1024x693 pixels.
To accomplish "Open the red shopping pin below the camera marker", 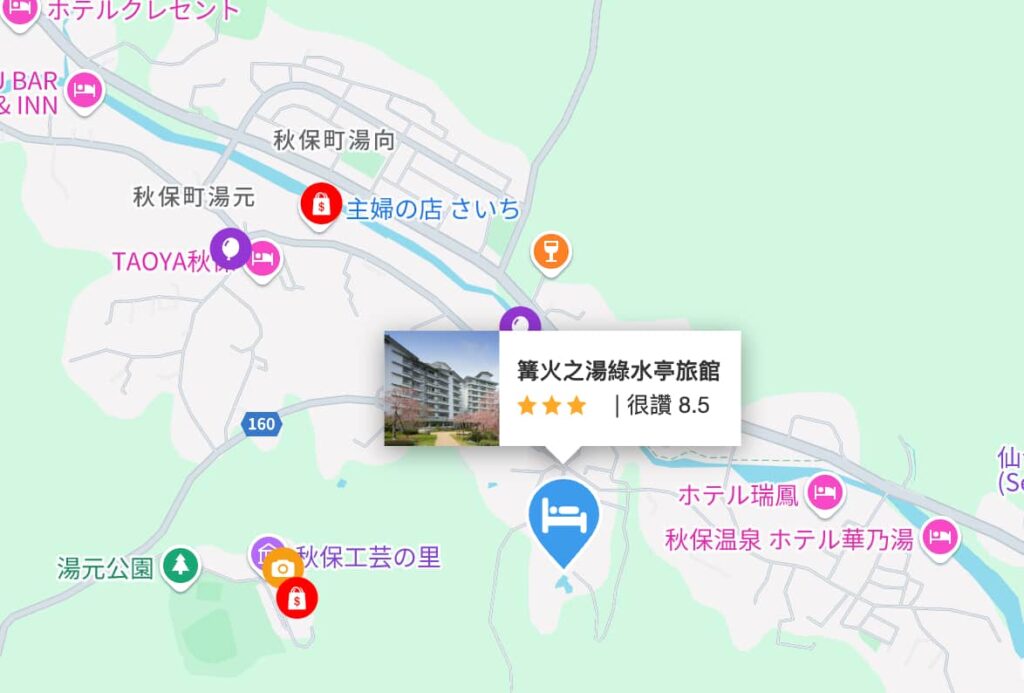I will point(297,598).
